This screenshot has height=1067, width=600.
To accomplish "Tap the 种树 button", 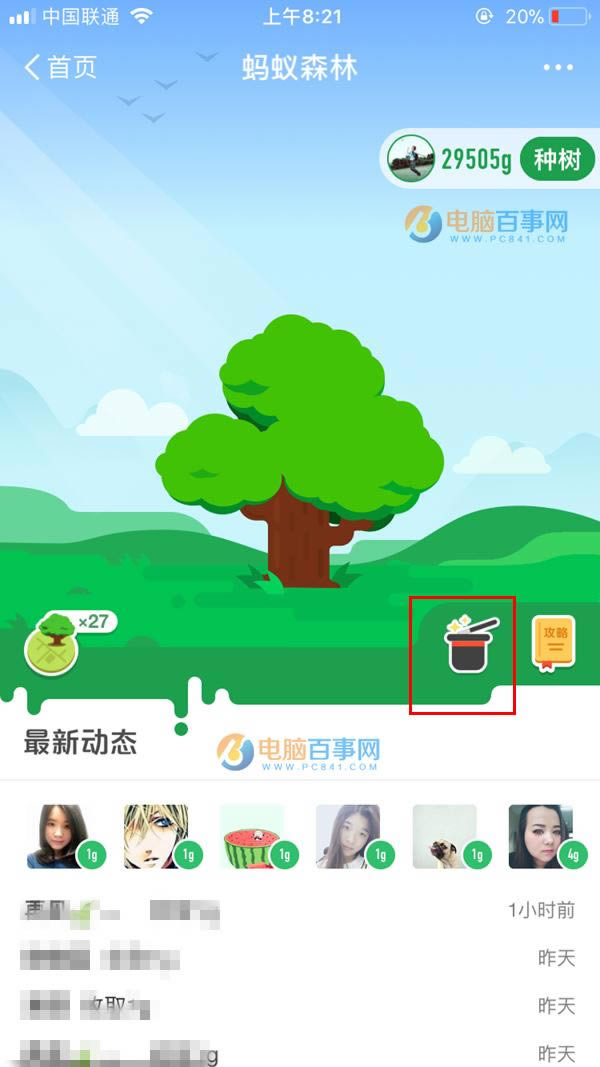I will [556, 159].
